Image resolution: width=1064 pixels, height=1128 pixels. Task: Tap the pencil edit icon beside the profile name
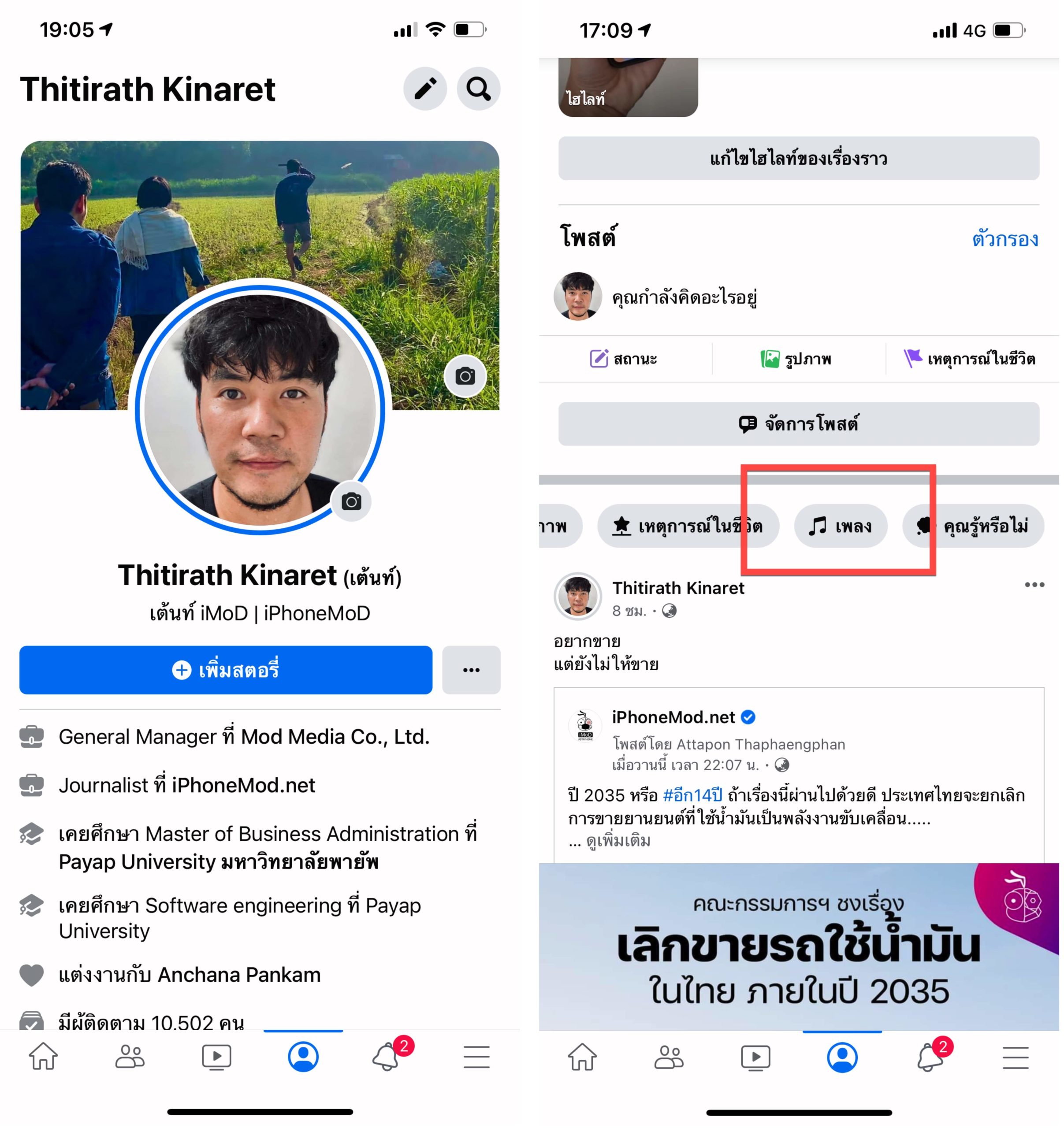[x=424, y=89]
